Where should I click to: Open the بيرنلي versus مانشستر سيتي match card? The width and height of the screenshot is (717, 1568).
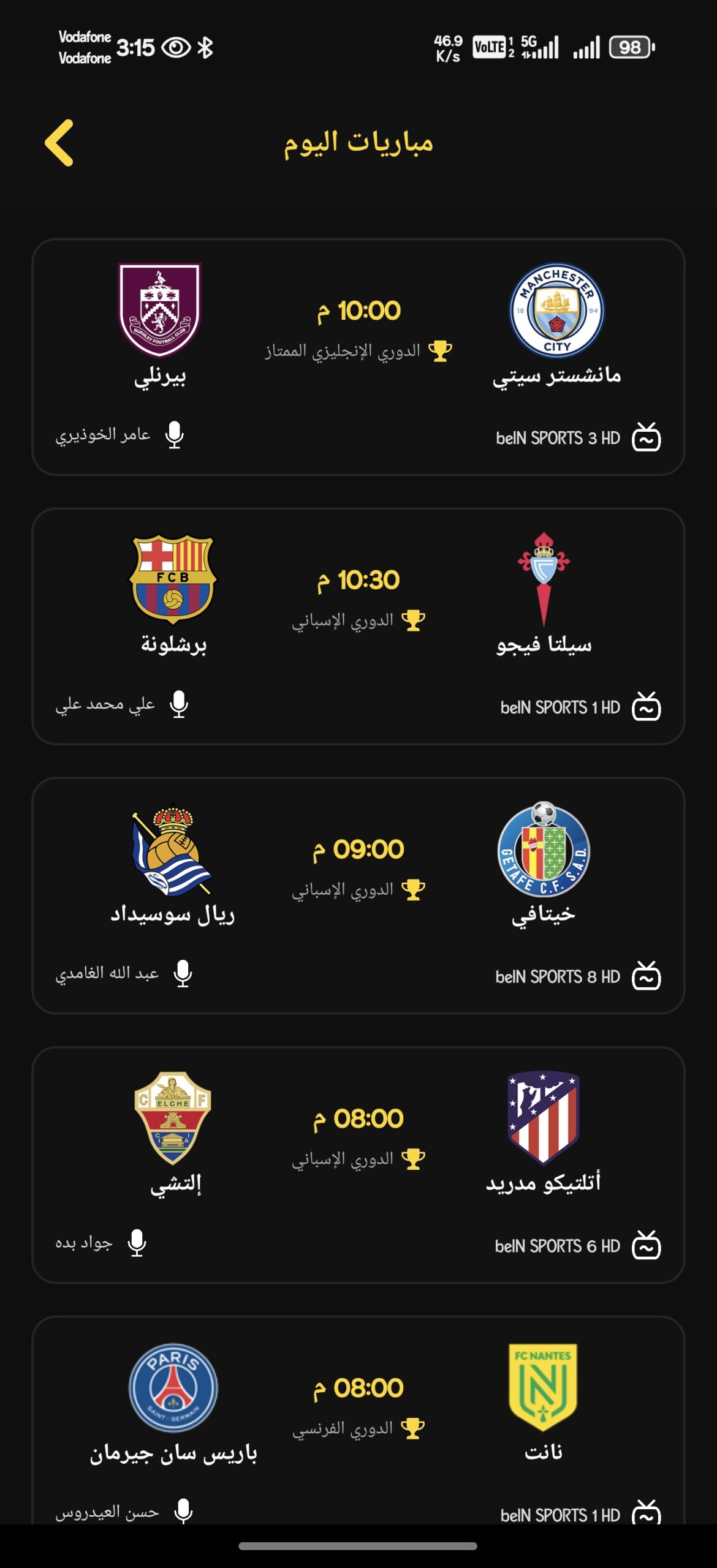click(x=358, y=358)
